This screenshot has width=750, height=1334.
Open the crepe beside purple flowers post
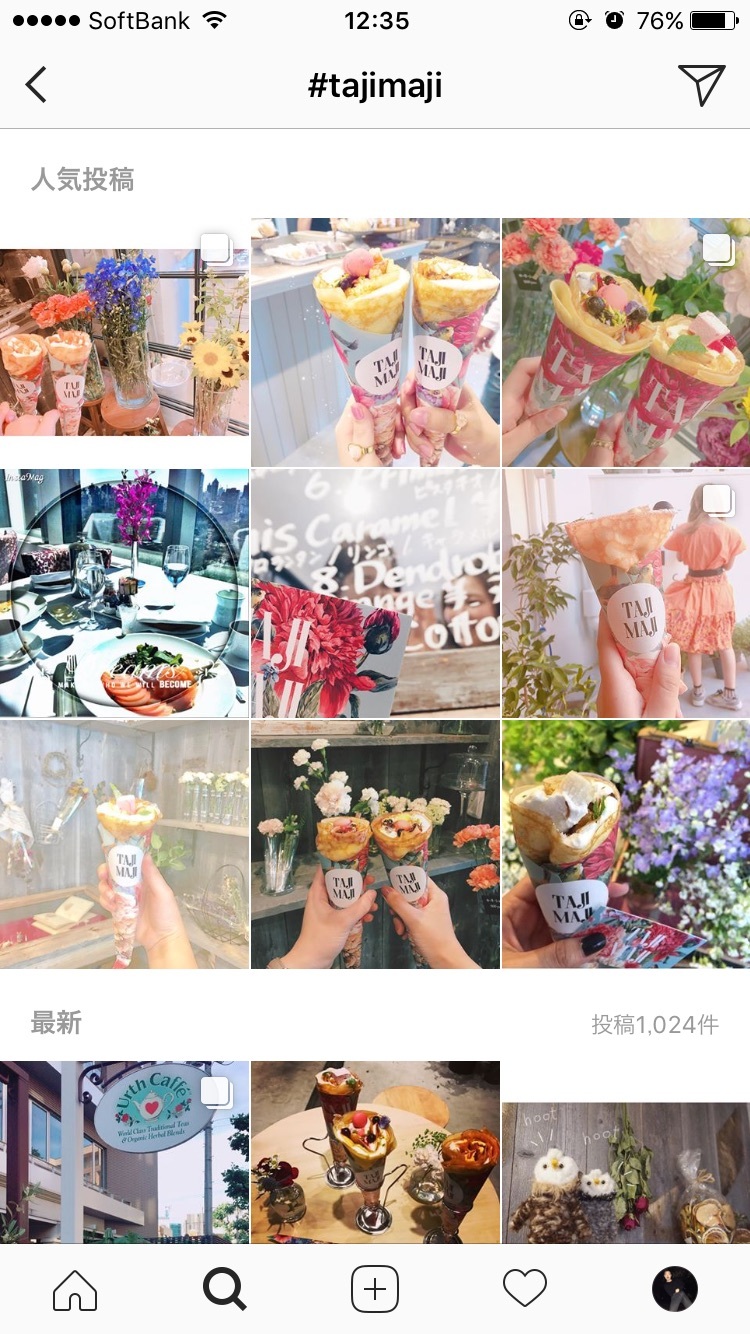626,844
